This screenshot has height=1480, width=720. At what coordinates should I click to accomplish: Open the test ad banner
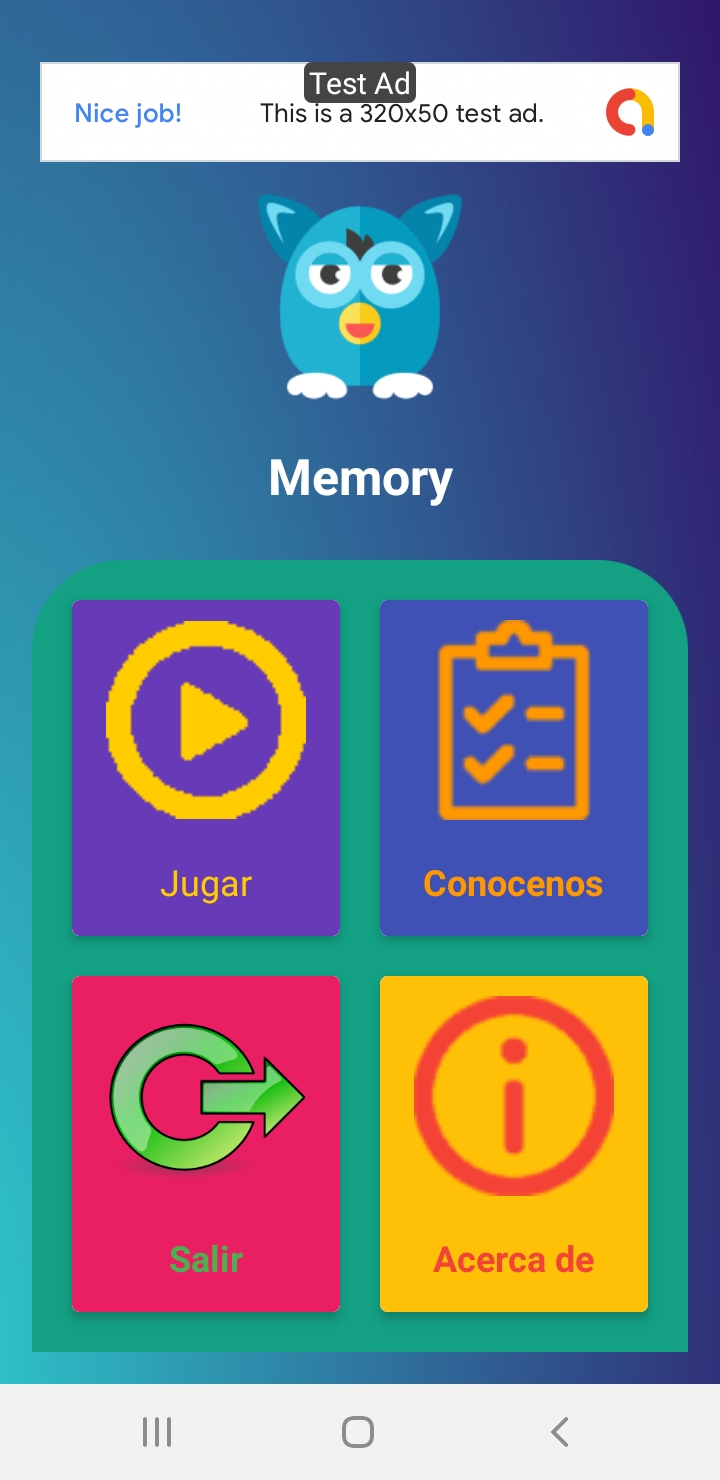[360, 112]
